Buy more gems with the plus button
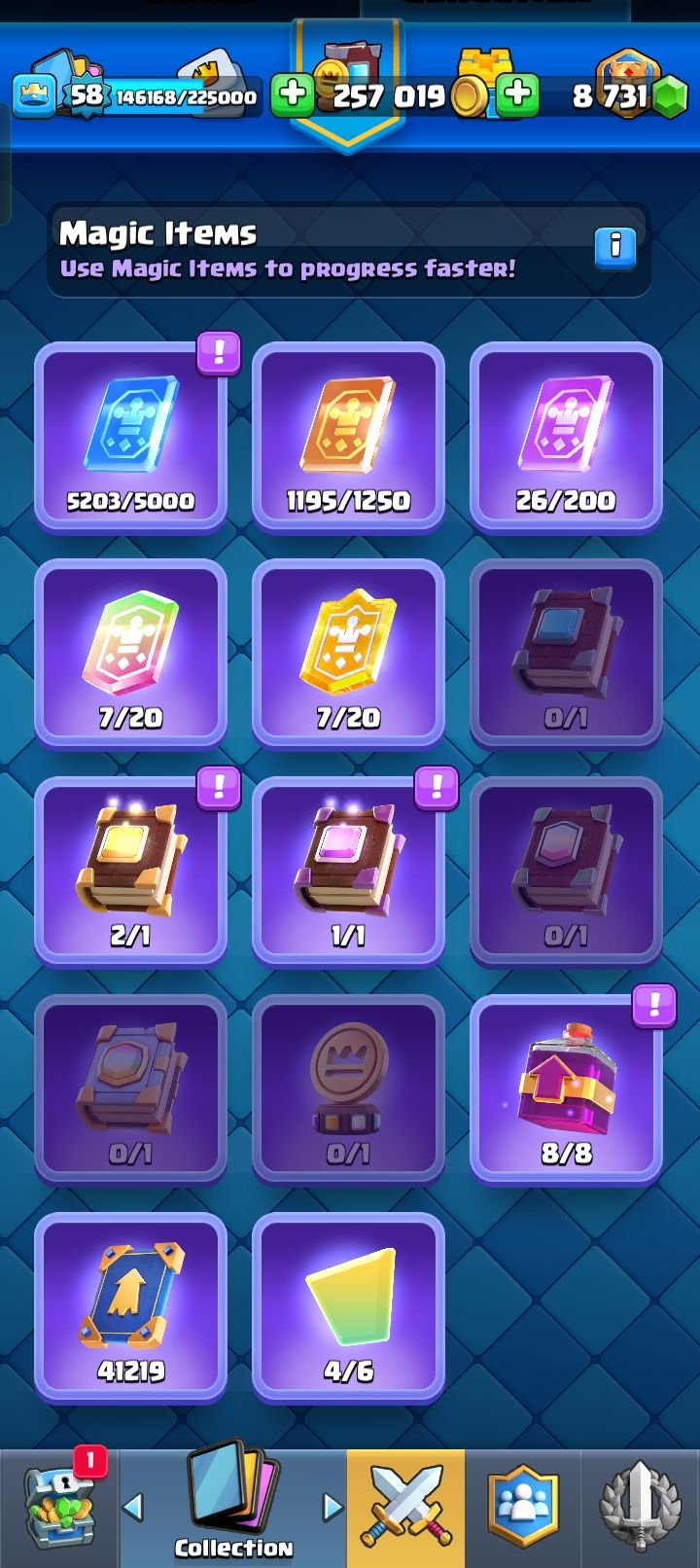700x1568 pixels. [518, 94]
